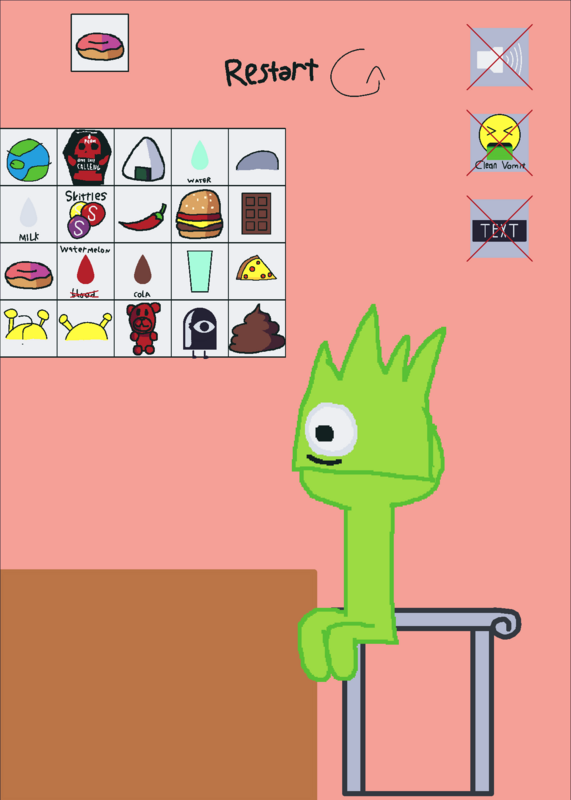Select the glass of water
The height and width of the screenshot is (800, 571).
[x=200, y=271]
